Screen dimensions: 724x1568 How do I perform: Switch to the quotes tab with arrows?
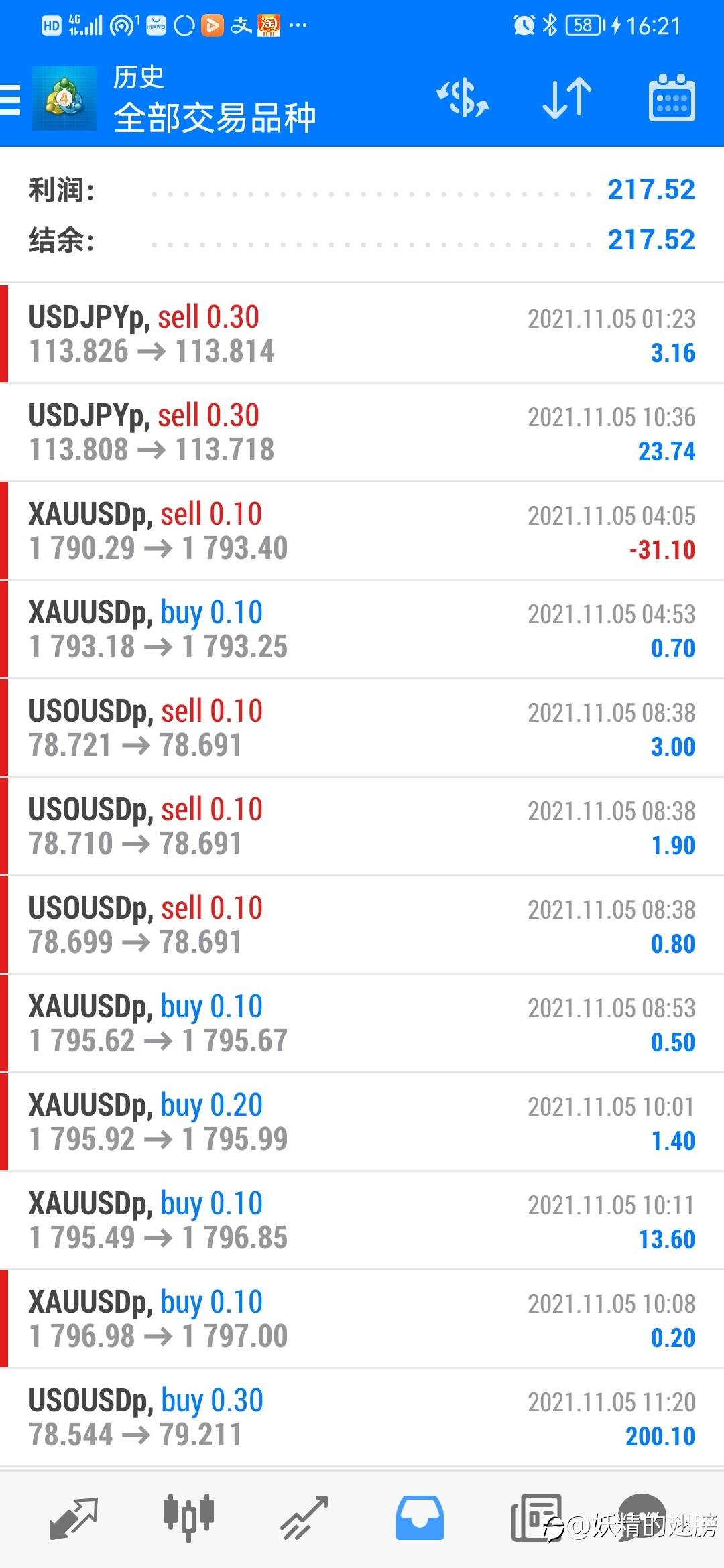point(73,1517)
